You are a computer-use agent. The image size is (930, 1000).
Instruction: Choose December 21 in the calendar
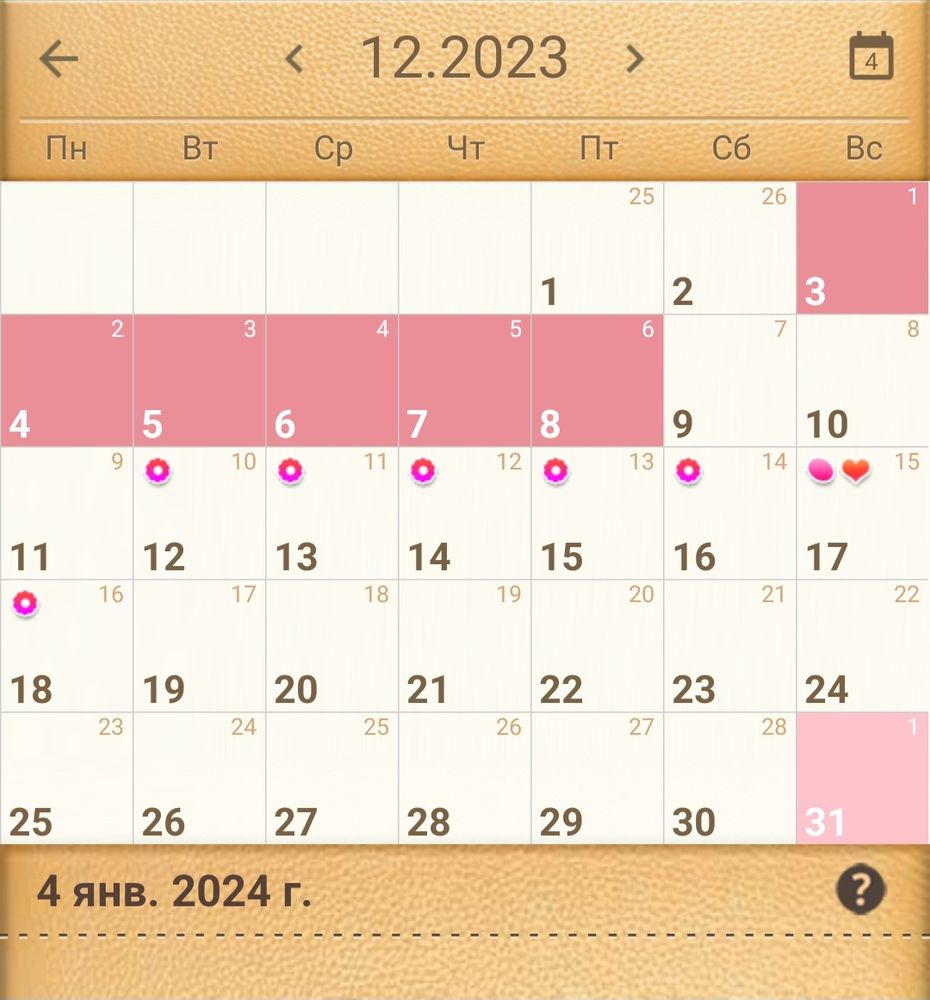coord(464,646)
